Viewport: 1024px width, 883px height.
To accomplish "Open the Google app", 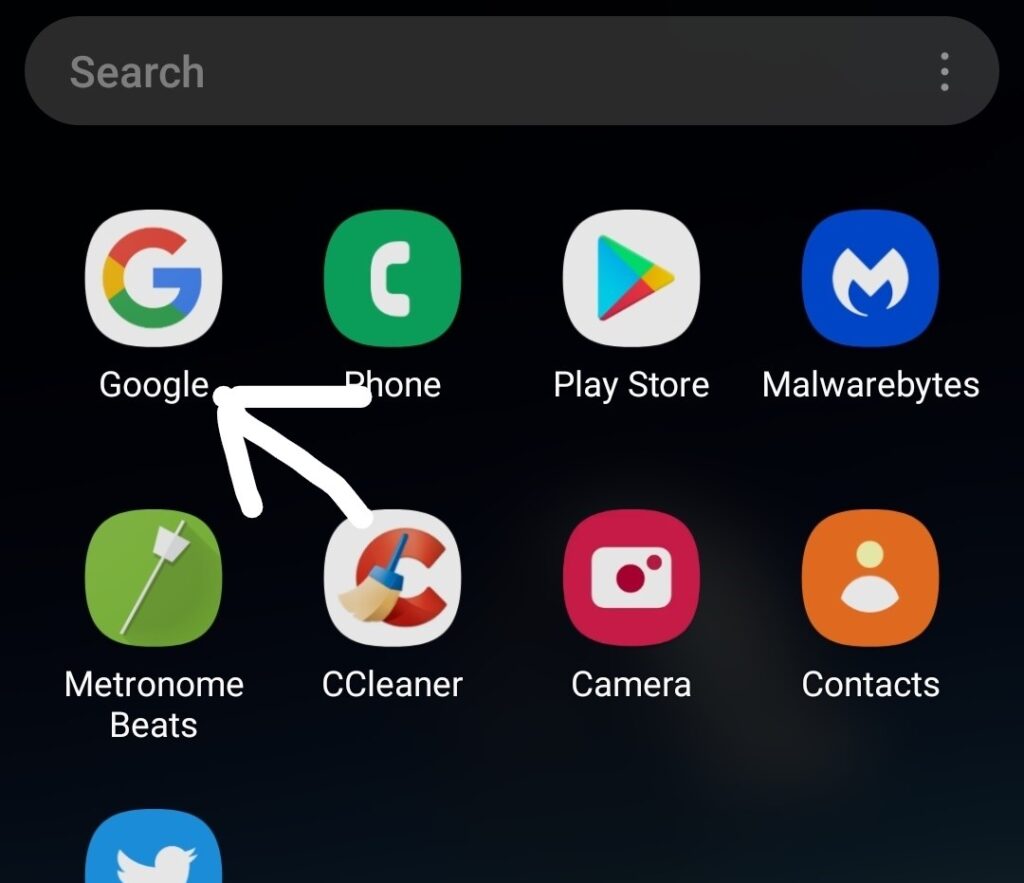I will [153, 278].
